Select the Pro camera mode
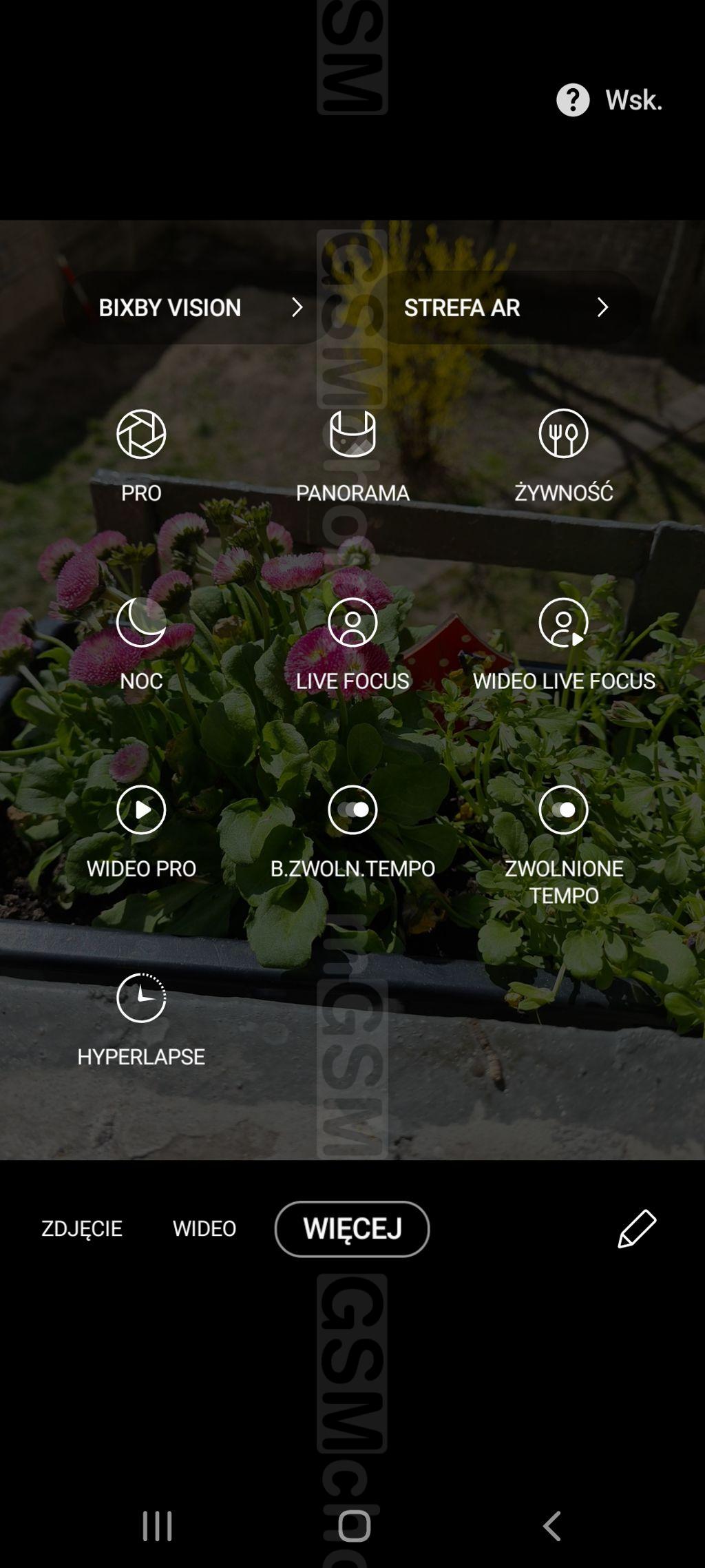The image size is (705, 1568). coord(141,455)
